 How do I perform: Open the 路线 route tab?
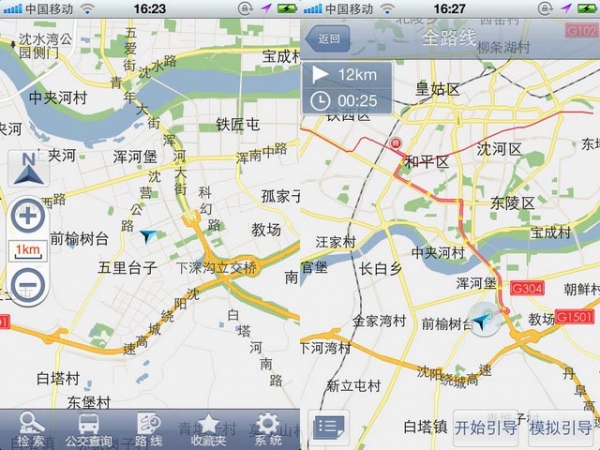[x=149, y=429]
